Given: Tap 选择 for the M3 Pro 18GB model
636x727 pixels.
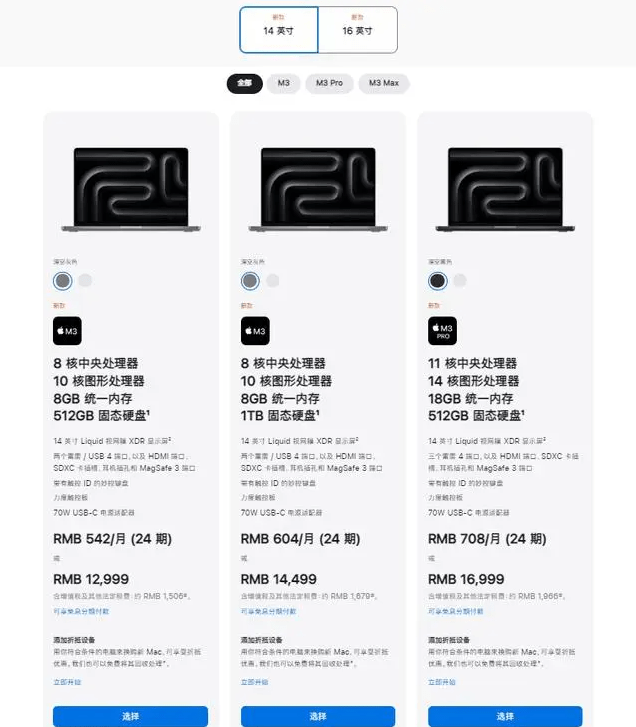Looking at the screenshot, I should [x=505, y=716].
